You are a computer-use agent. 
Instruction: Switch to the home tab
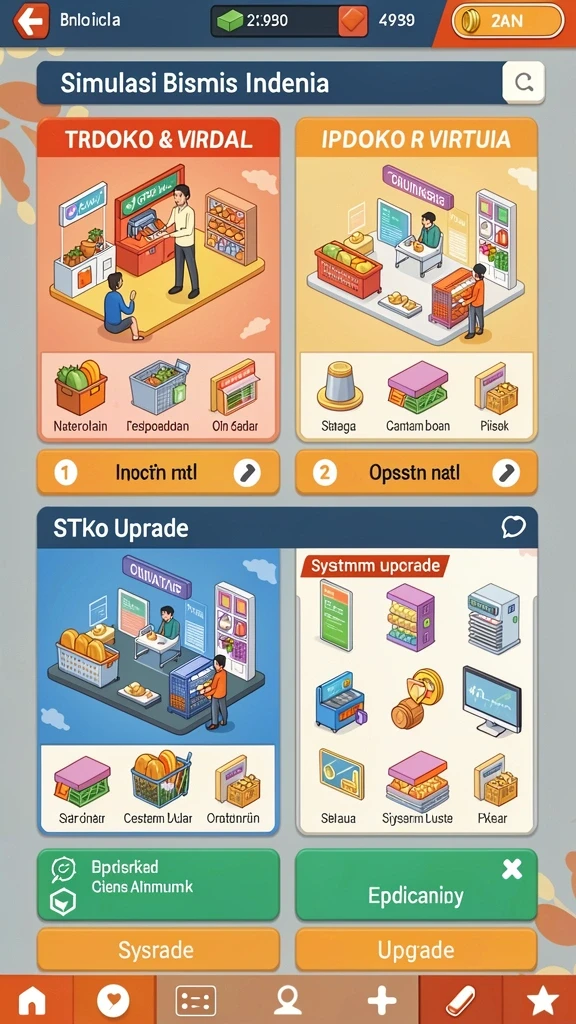point(33,1000)
